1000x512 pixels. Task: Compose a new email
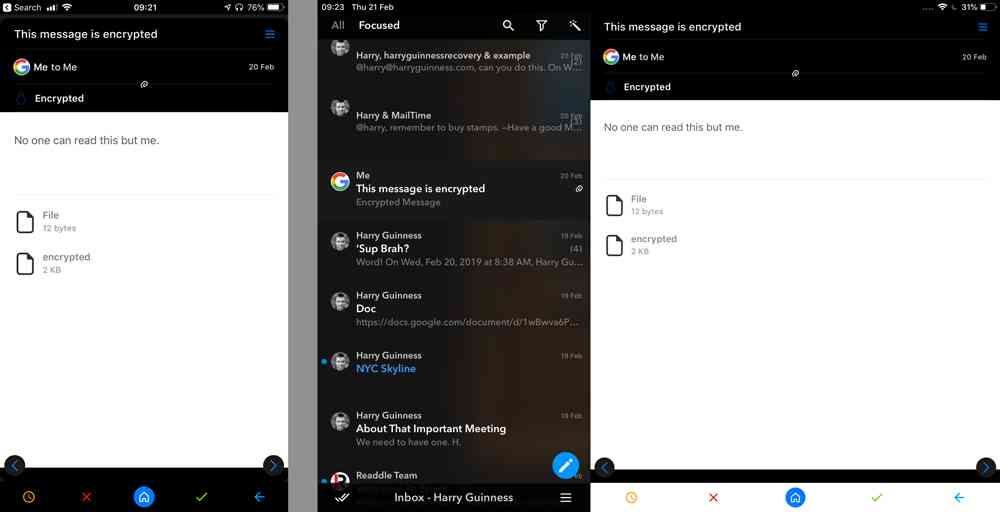565,465
